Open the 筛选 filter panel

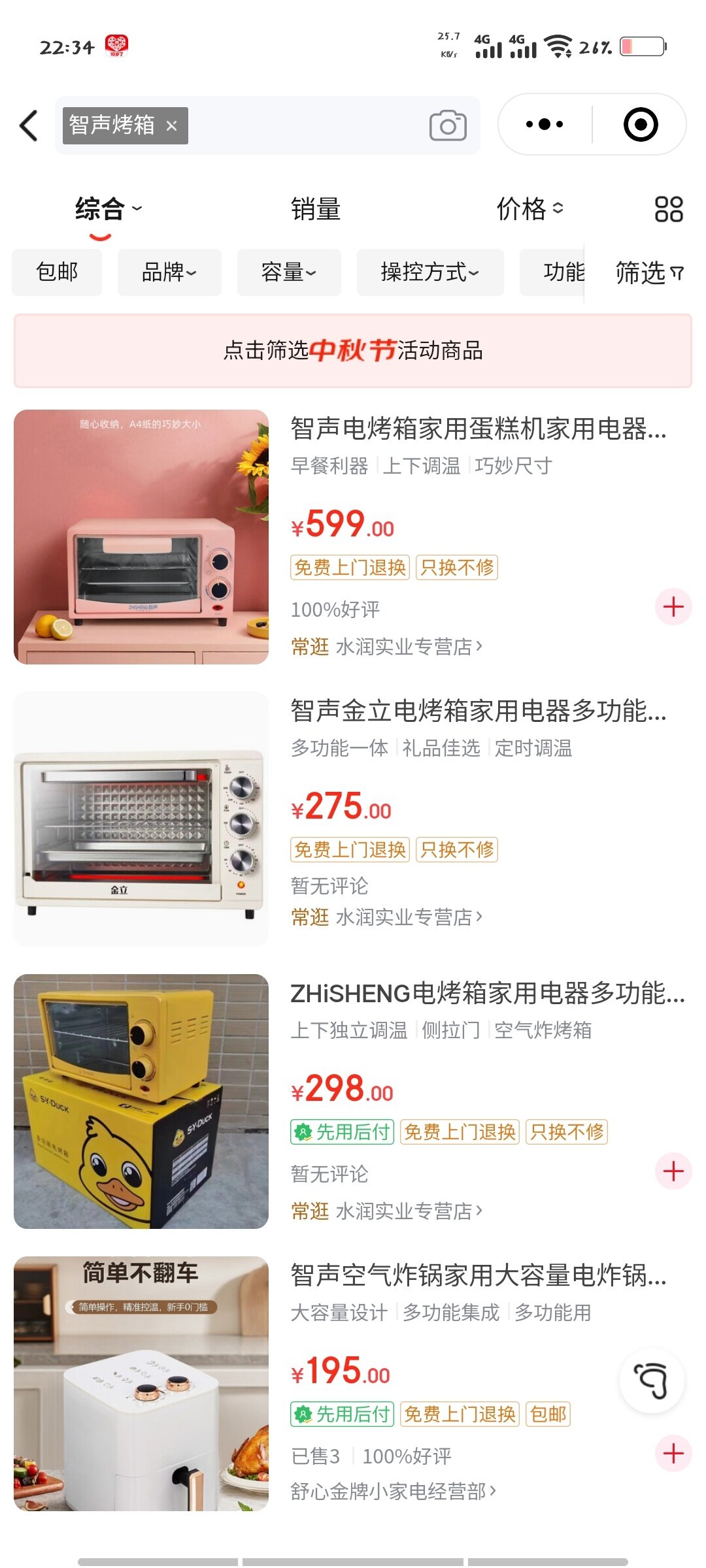pos(648,272)
